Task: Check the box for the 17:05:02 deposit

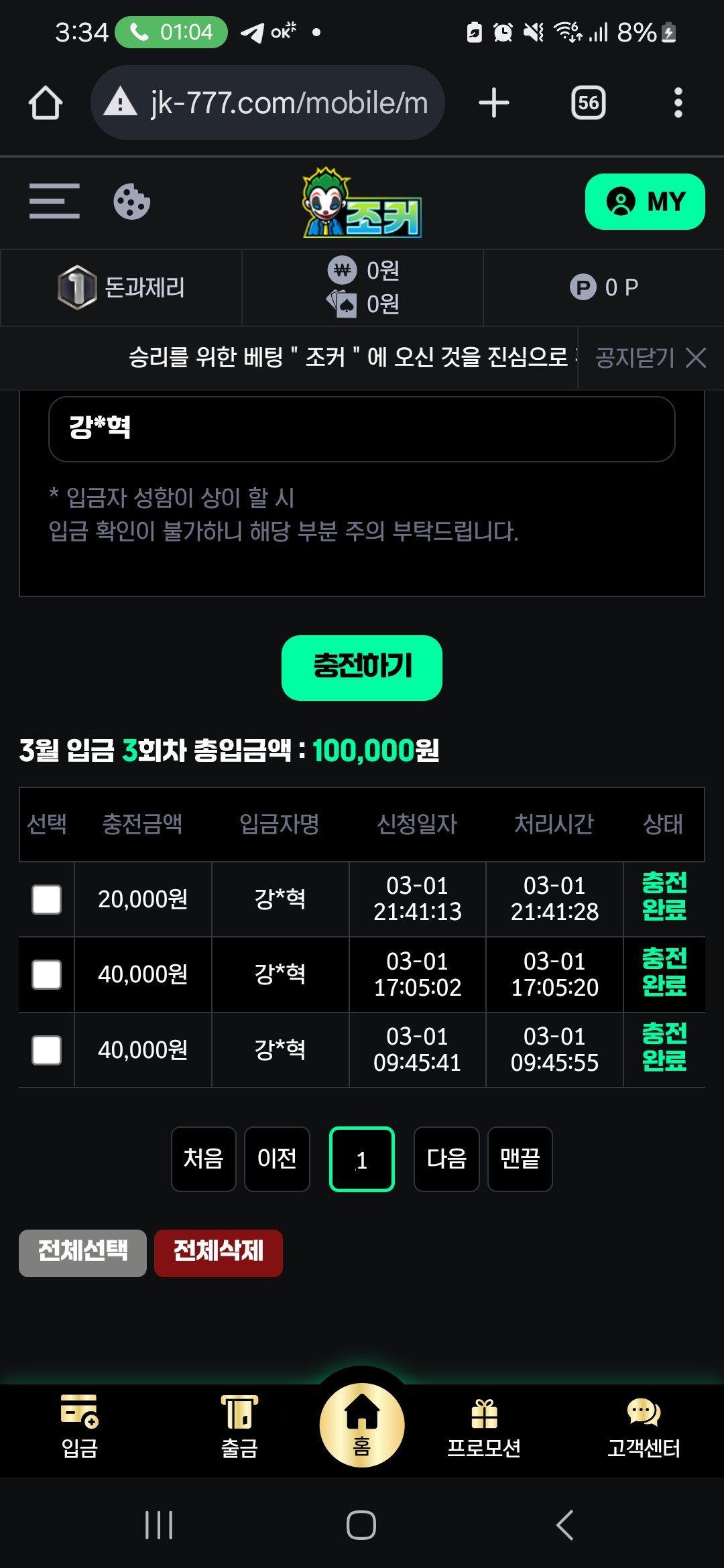Action: [x=47, y=974]
